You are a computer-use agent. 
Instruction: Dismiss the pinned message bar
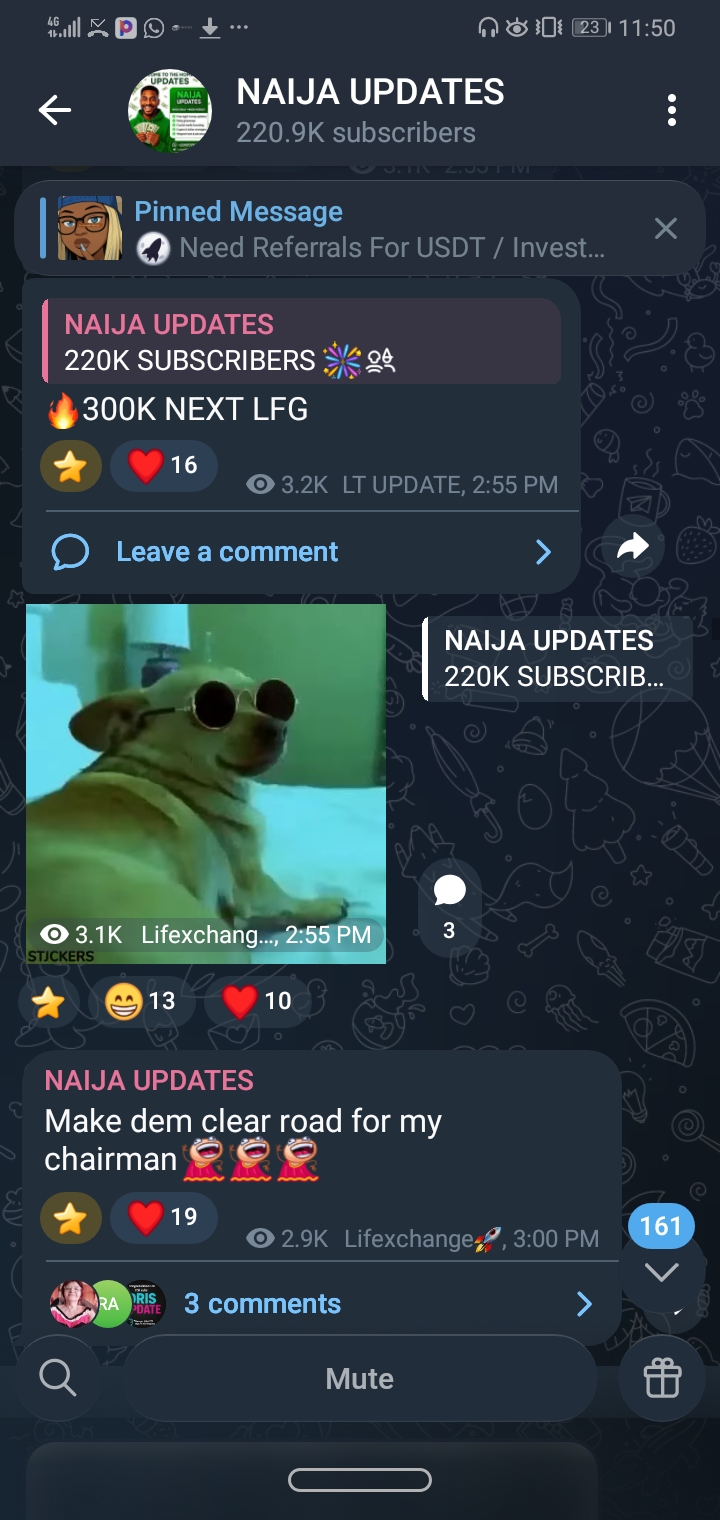[x=665, y=229]
